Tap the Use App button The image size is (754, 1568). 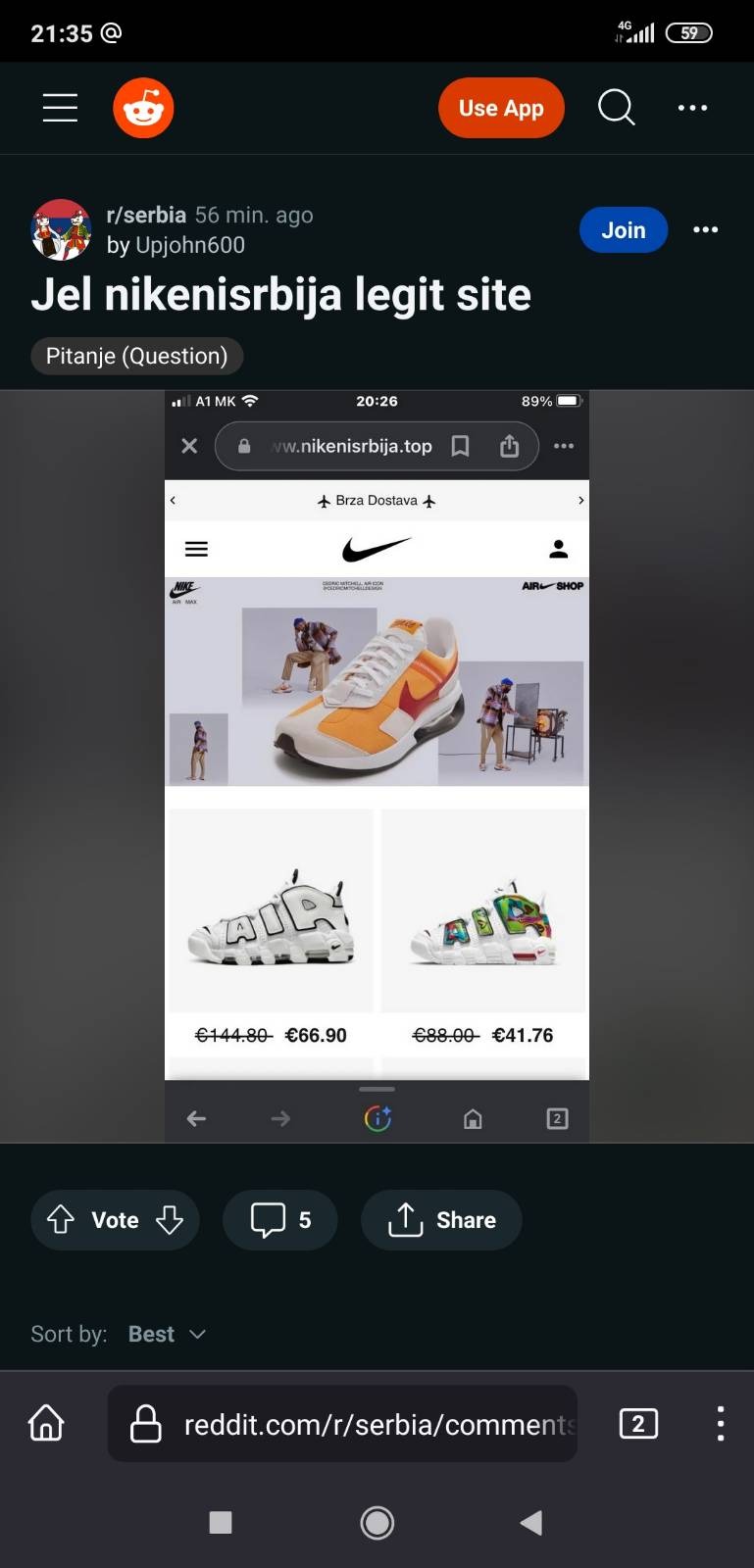(501, 108)
